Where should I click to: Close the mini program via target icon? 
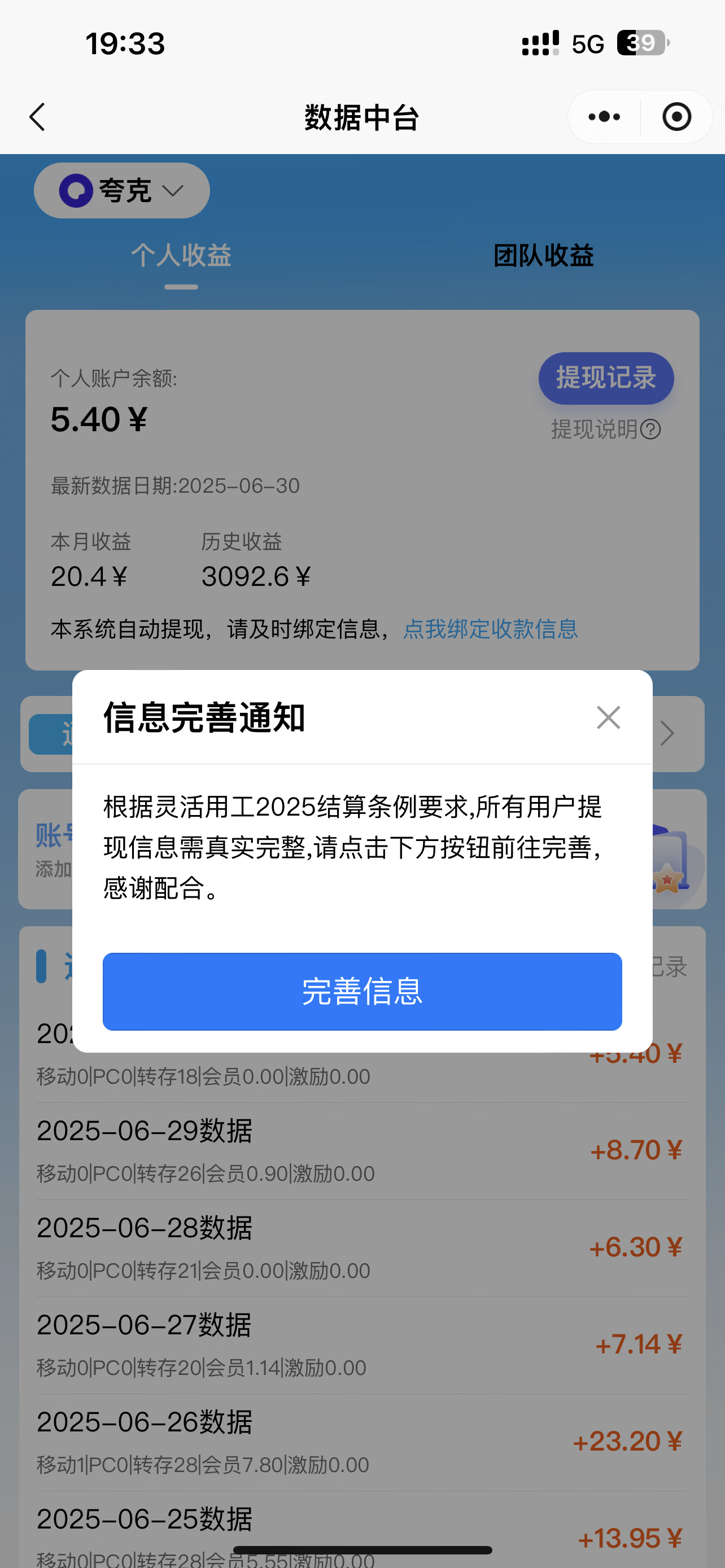[x=676, y=117]
